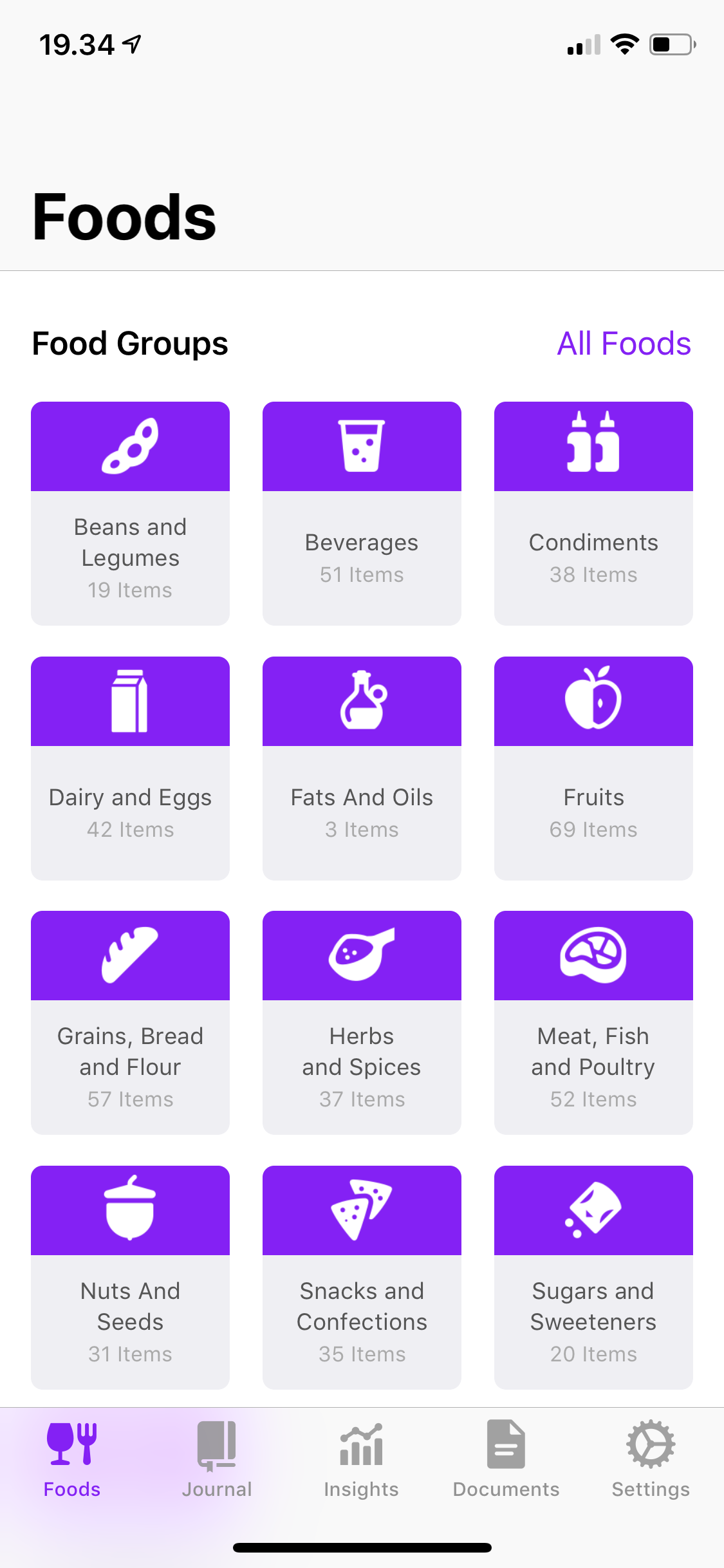View Herbs and Spices items
The image size is (724, 1568).
pos(362,1022)
